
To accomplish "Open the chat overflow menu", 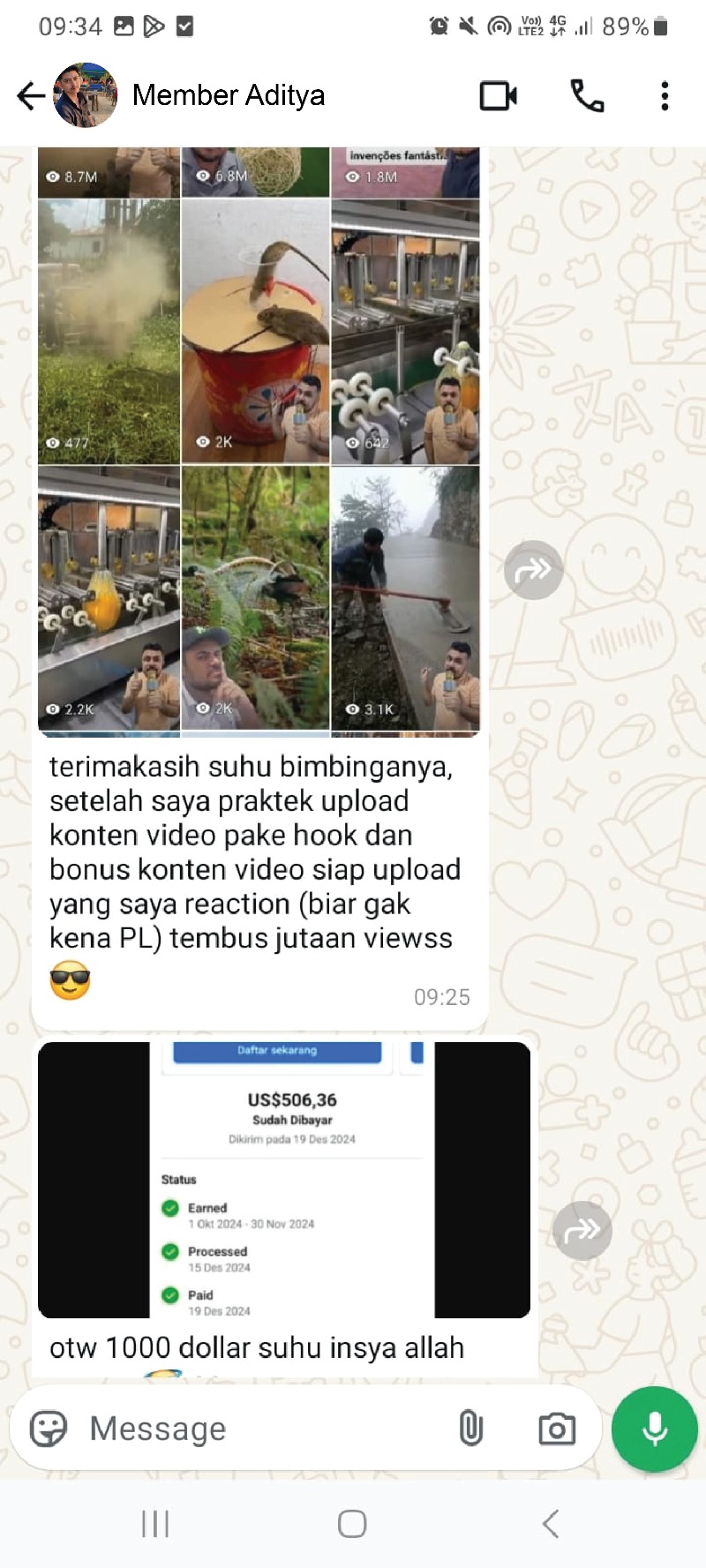I will pyautogui.click(x=665, y=95).
